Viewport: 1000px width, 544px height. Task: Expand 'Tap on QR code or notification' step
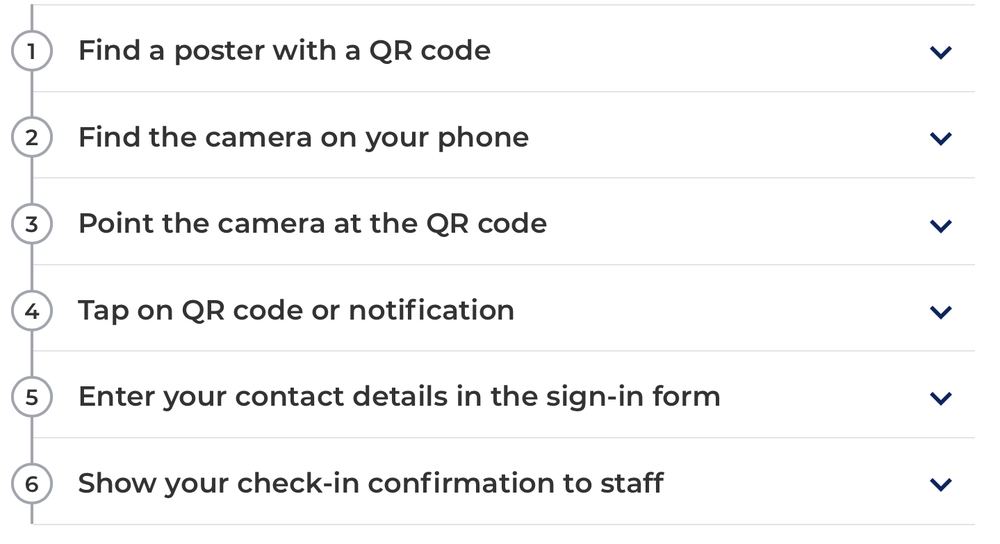[940, 312]
